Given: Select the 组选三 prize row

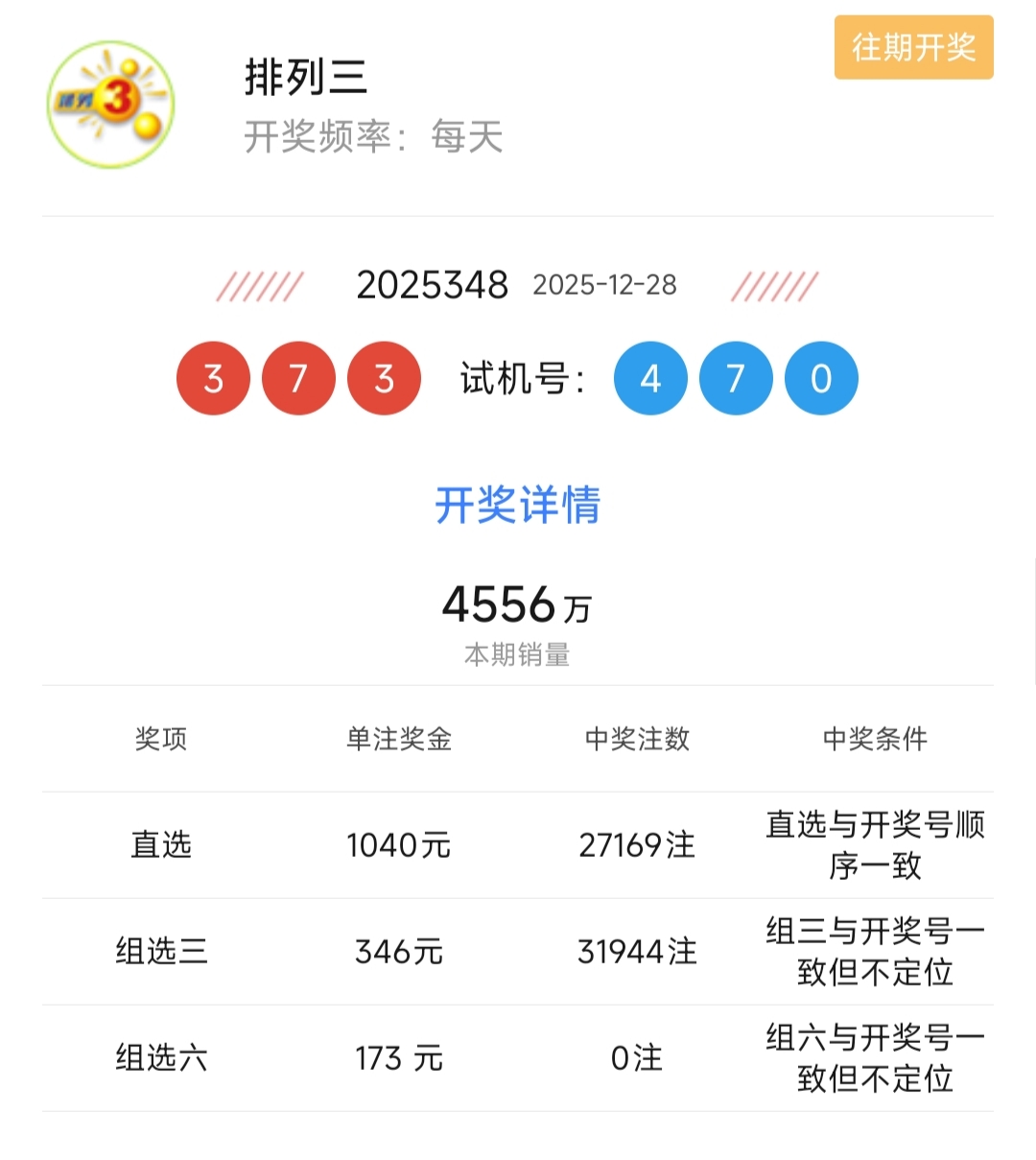Looking at the screenshot, I should click(161, 953).
